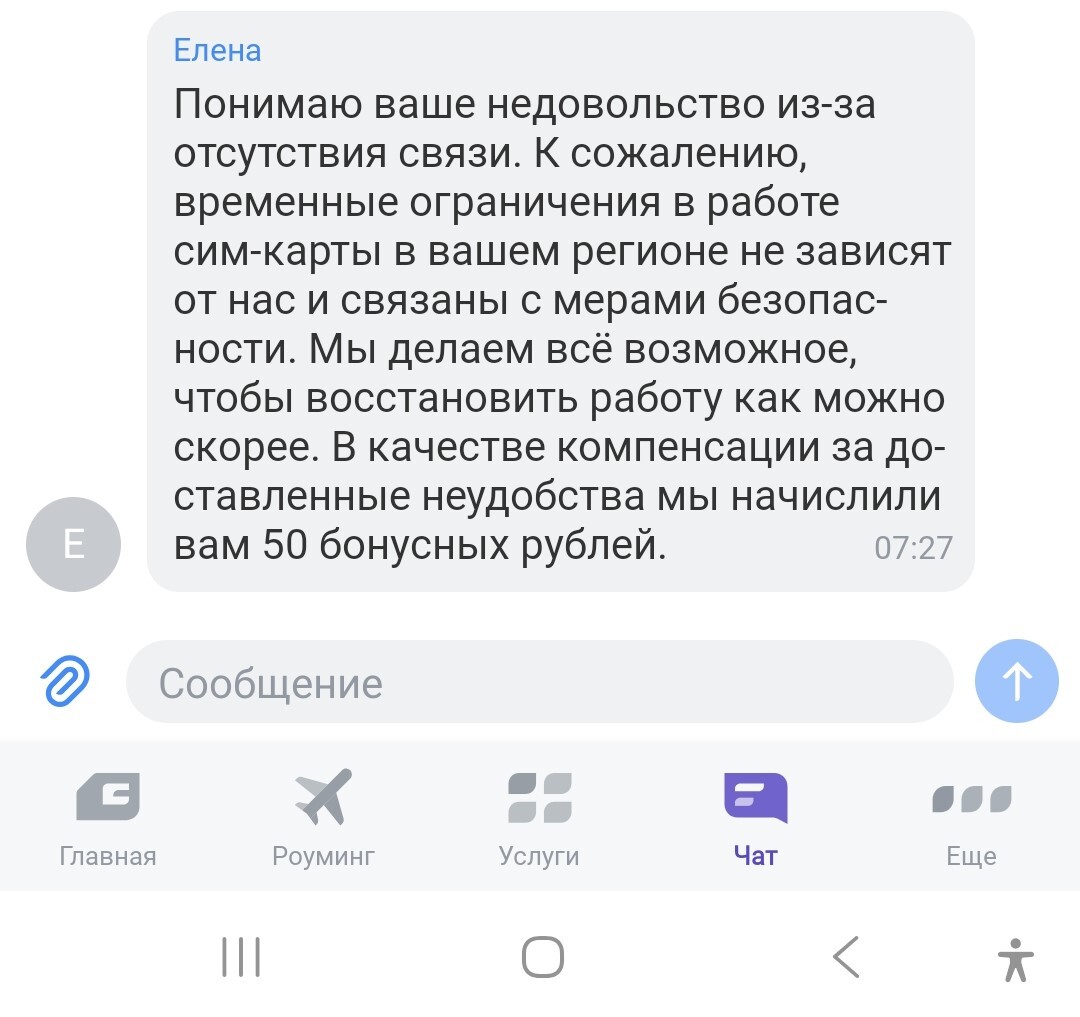Open the Услуги tab
1080x1017 pixels.
coord(539,817)
